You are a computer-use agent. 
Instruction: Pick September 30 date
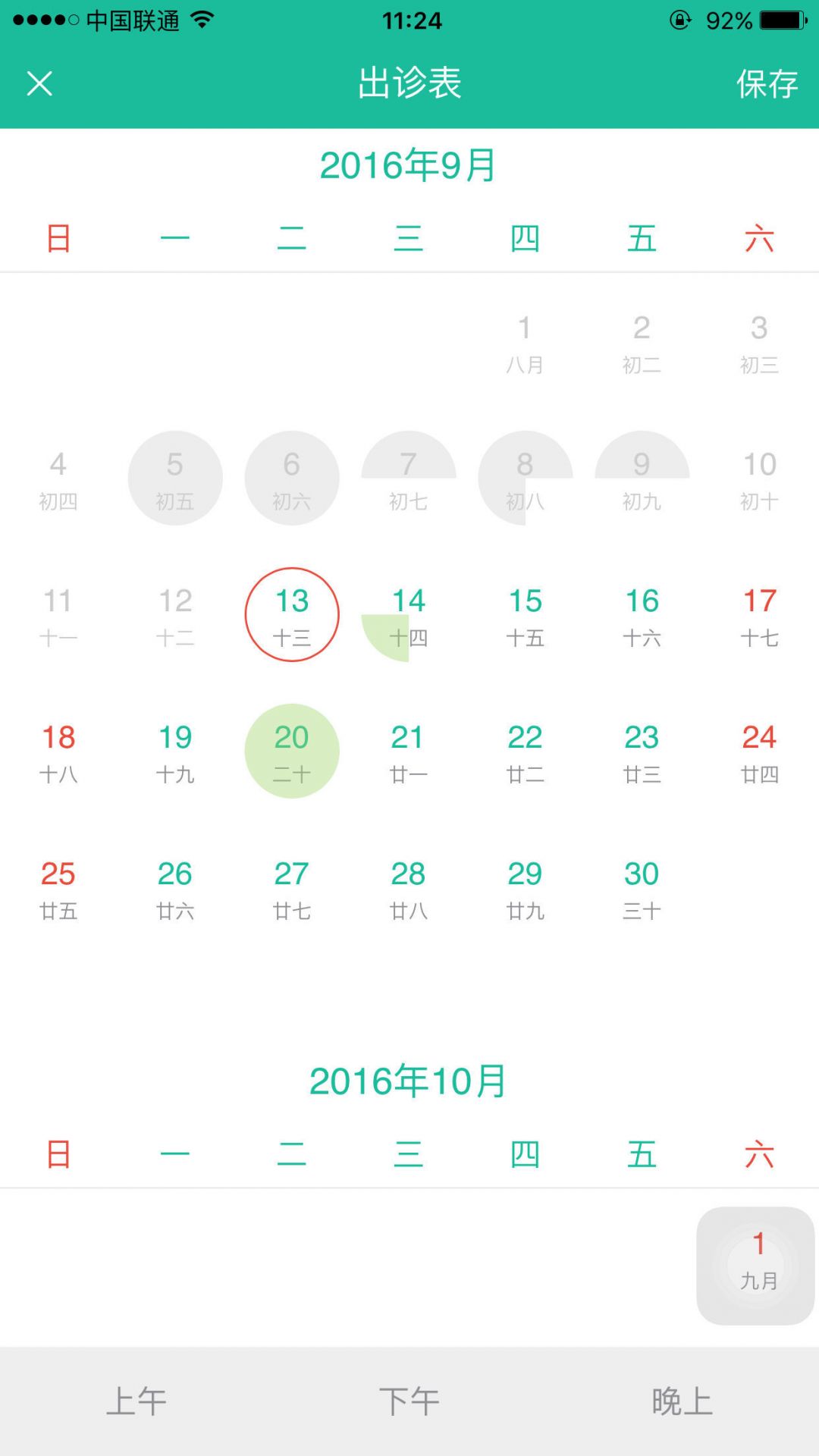(642, 888)
